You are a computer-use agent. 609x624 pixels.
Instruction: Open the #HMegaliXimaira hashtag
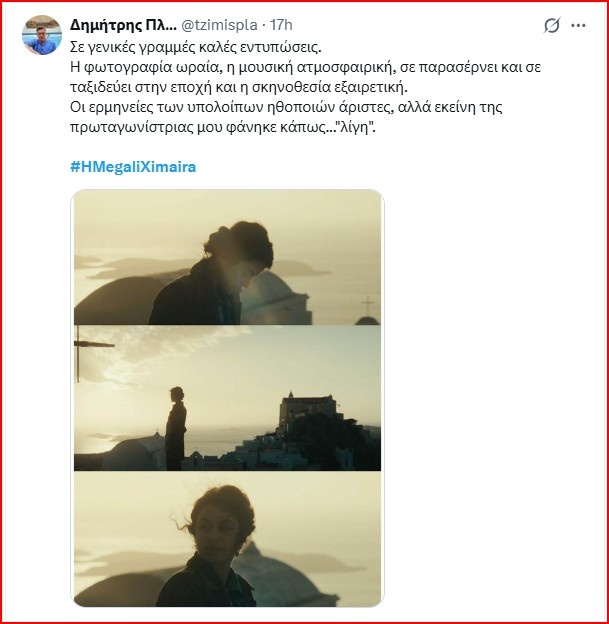(133, 166)
